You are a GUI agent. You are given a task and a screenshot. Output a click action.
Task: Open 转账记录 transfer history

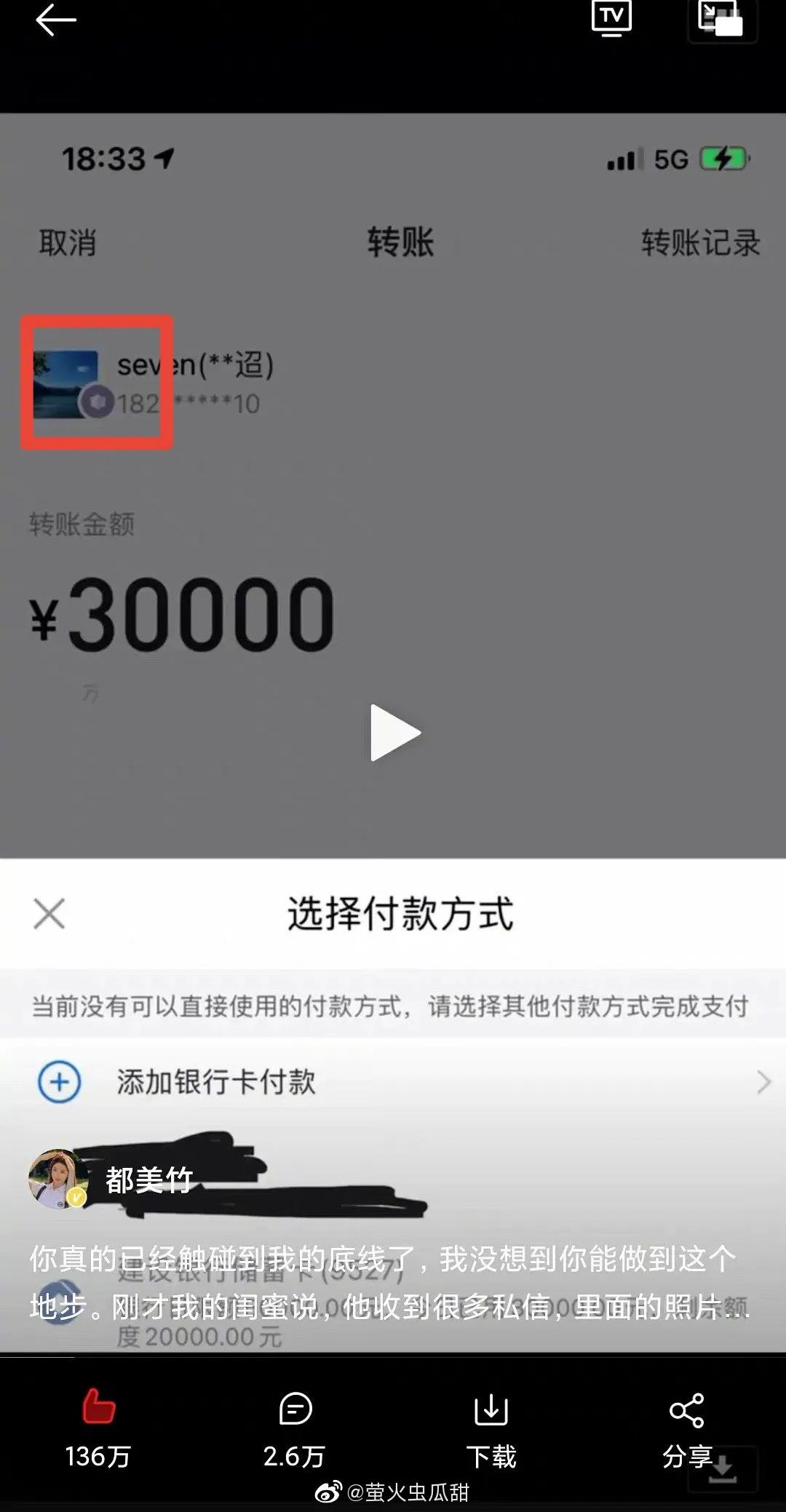pyautogui.click(x=701, y=244)
